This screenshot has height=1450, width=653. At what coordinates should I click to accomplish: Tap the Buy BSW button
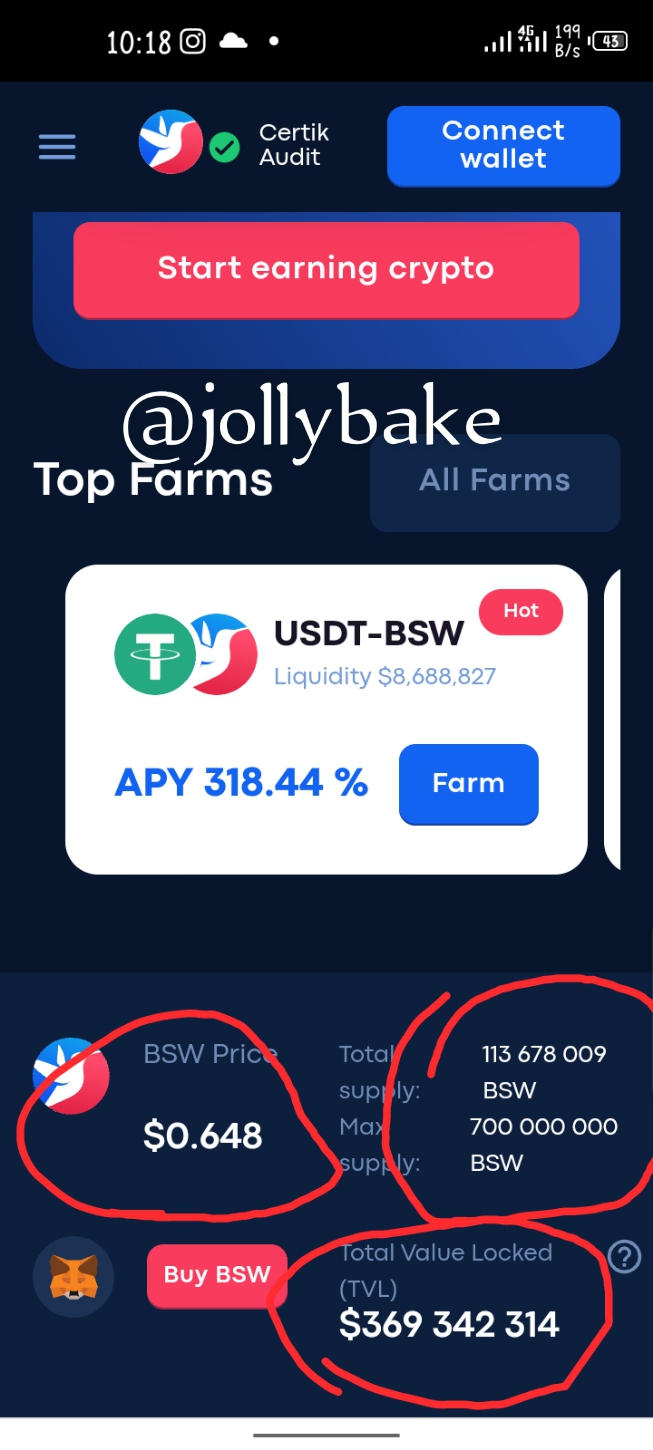coord(217,1275)
